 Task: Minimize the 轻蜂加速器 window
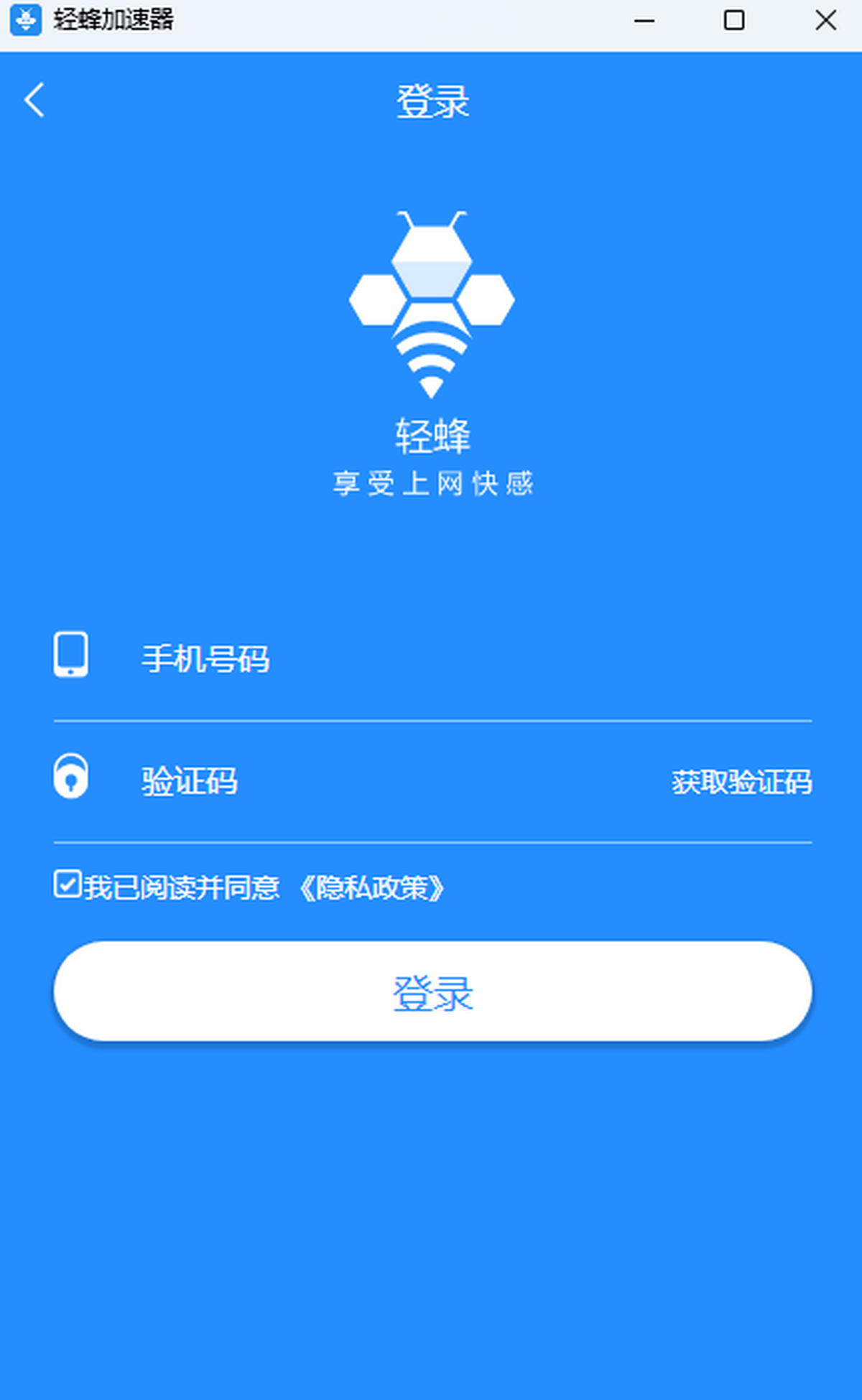pos(644,21)
